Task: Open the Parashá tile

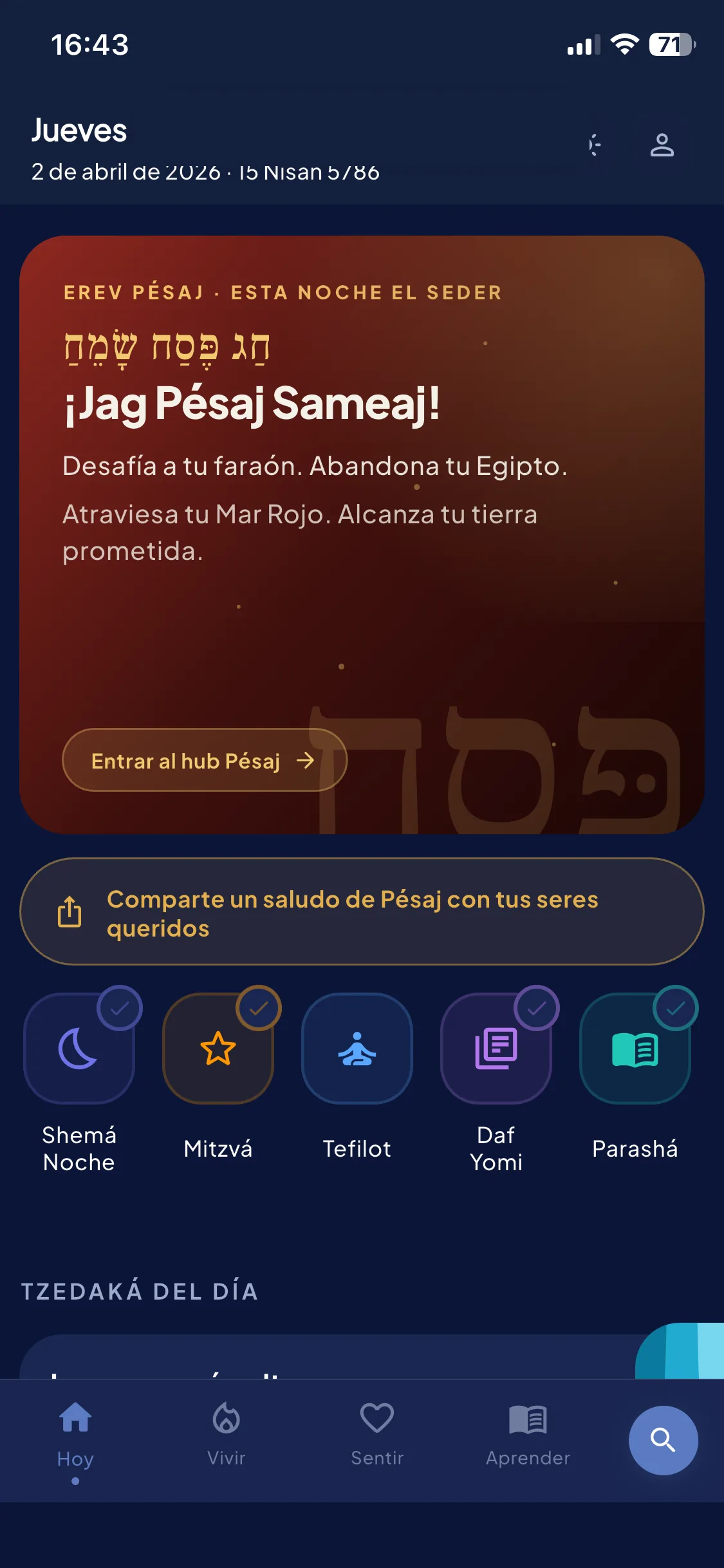Action: click(635, 1048)
